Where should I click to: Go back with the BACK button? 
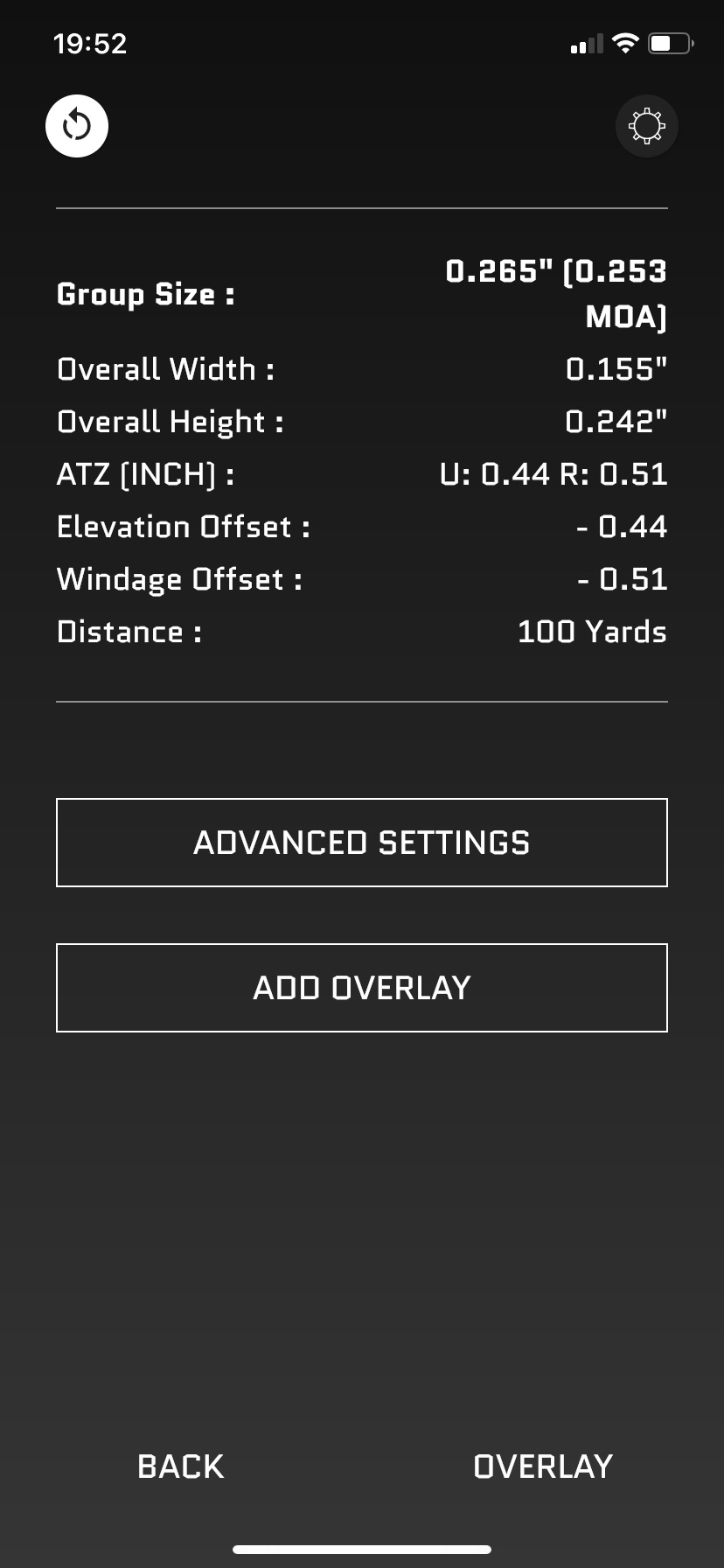181,1466
